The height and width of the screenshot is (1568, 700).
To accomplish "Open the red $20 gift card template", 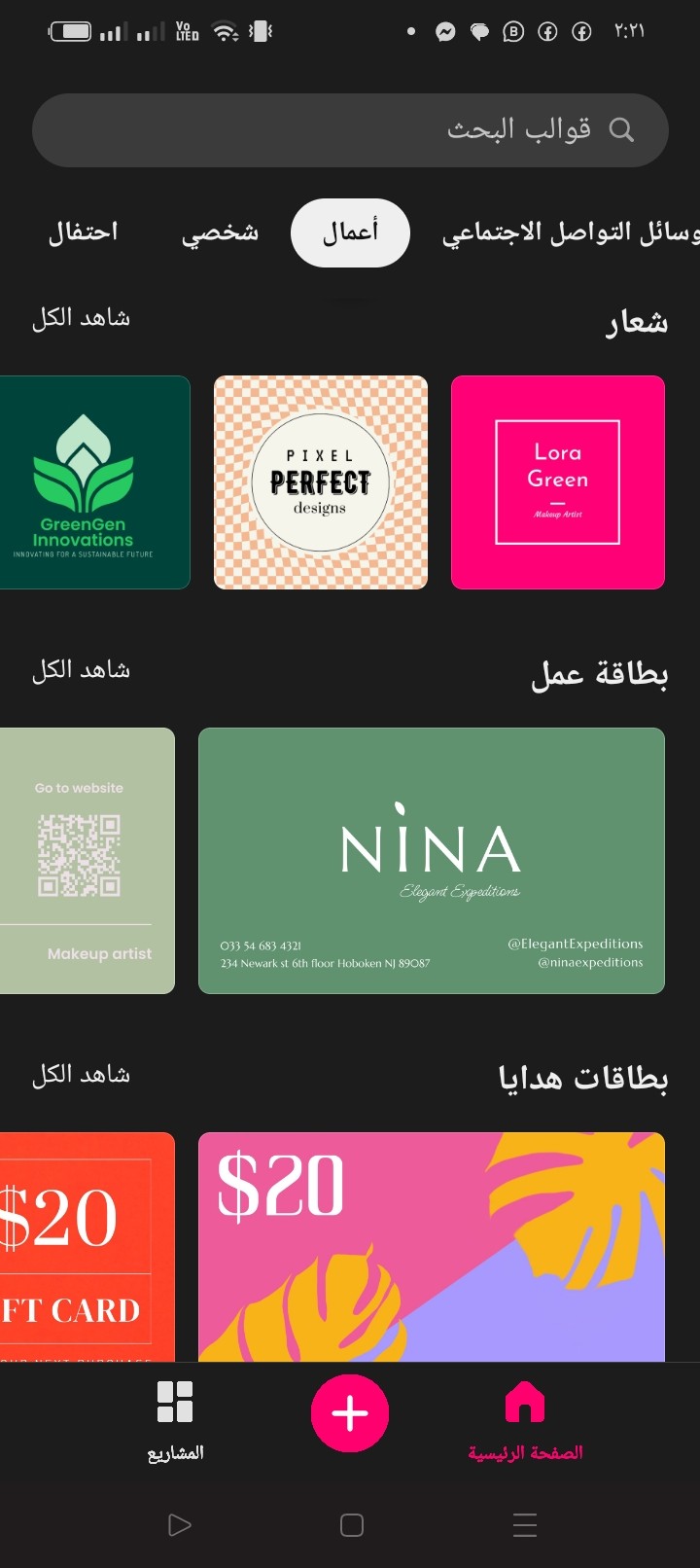I will (87, 1247).
